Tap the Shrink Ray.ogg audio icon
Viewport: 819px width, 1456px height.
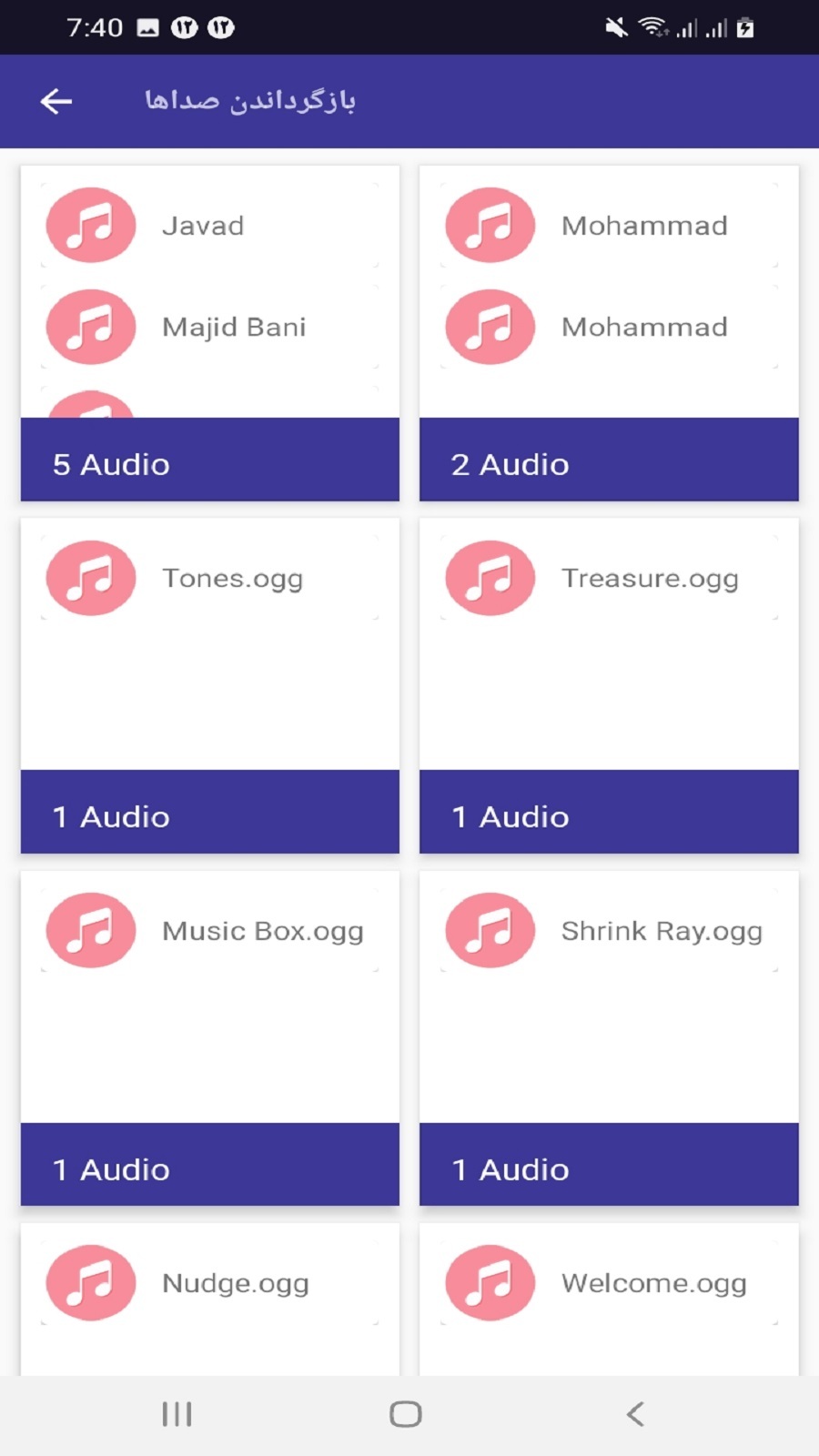[489, 930]
